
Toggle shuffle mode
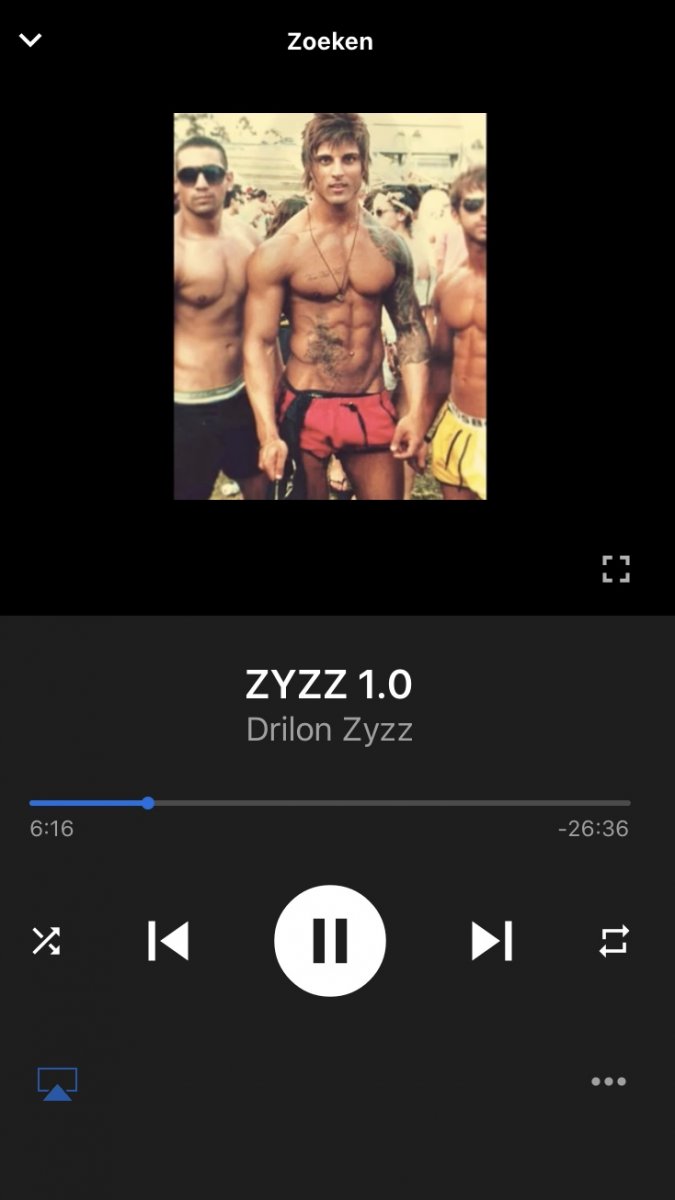pos(46,941)
